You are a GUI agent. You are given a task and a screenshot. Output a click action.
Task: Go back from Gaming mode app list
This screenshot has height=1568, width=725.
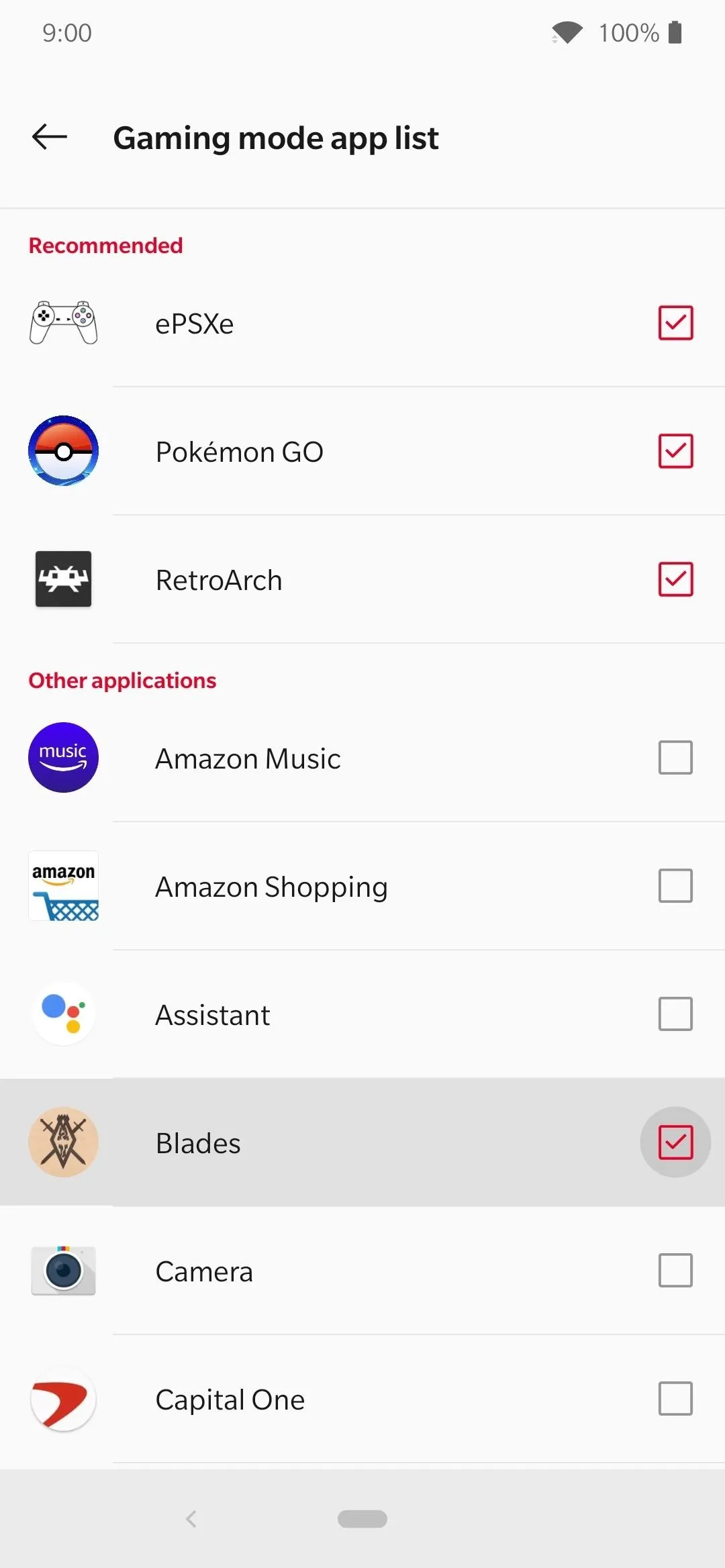pos(50,137)
